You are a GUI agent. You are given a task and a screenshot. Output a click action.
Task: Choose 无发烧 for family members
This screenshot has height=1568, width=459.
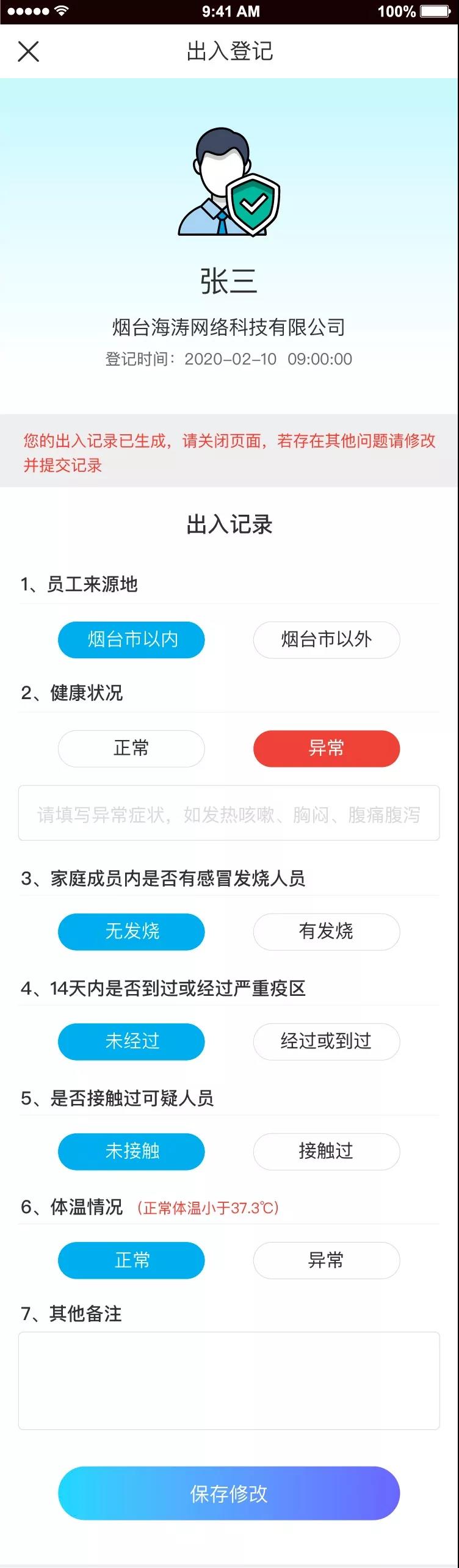tap(131, 932)
